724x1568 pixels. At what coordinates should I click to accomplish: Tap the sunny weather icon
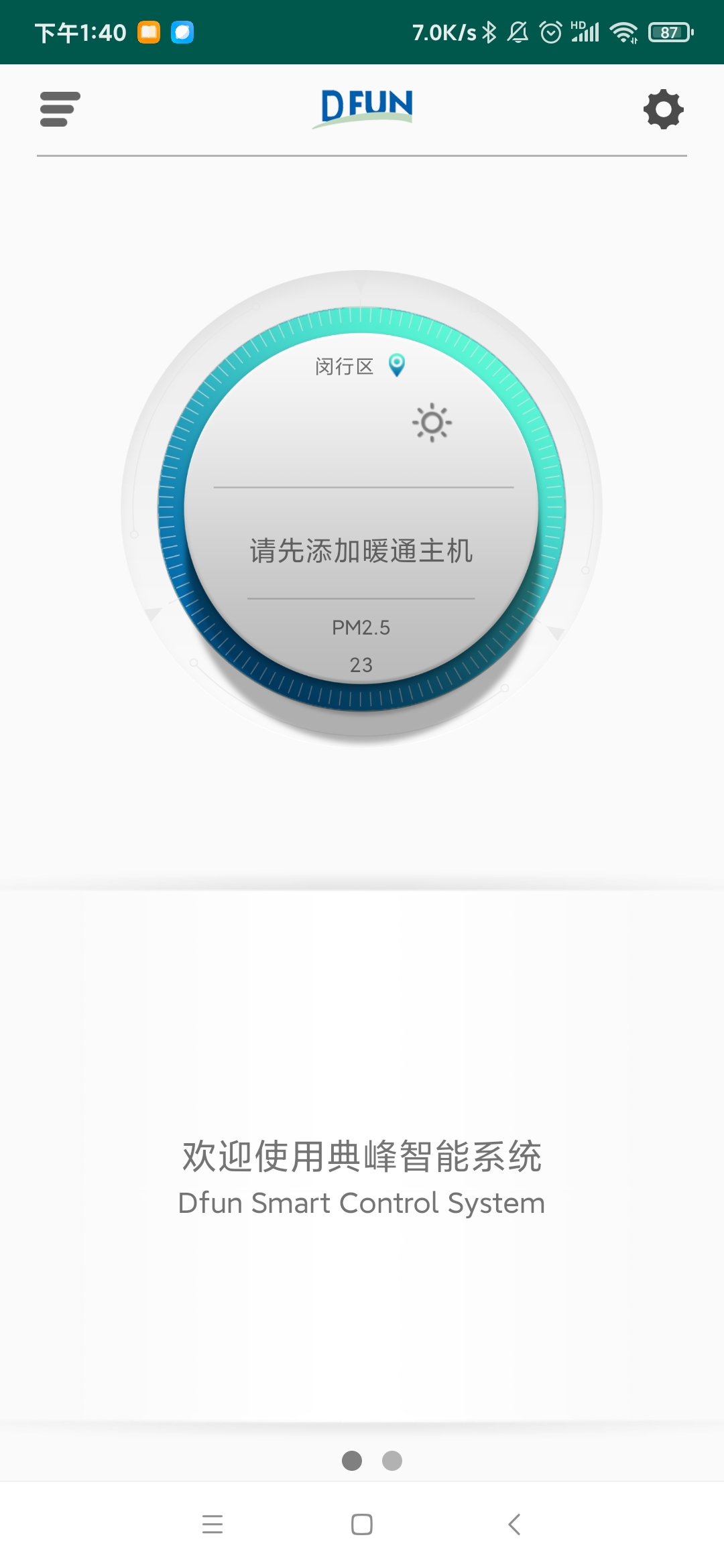pos(432,423)
